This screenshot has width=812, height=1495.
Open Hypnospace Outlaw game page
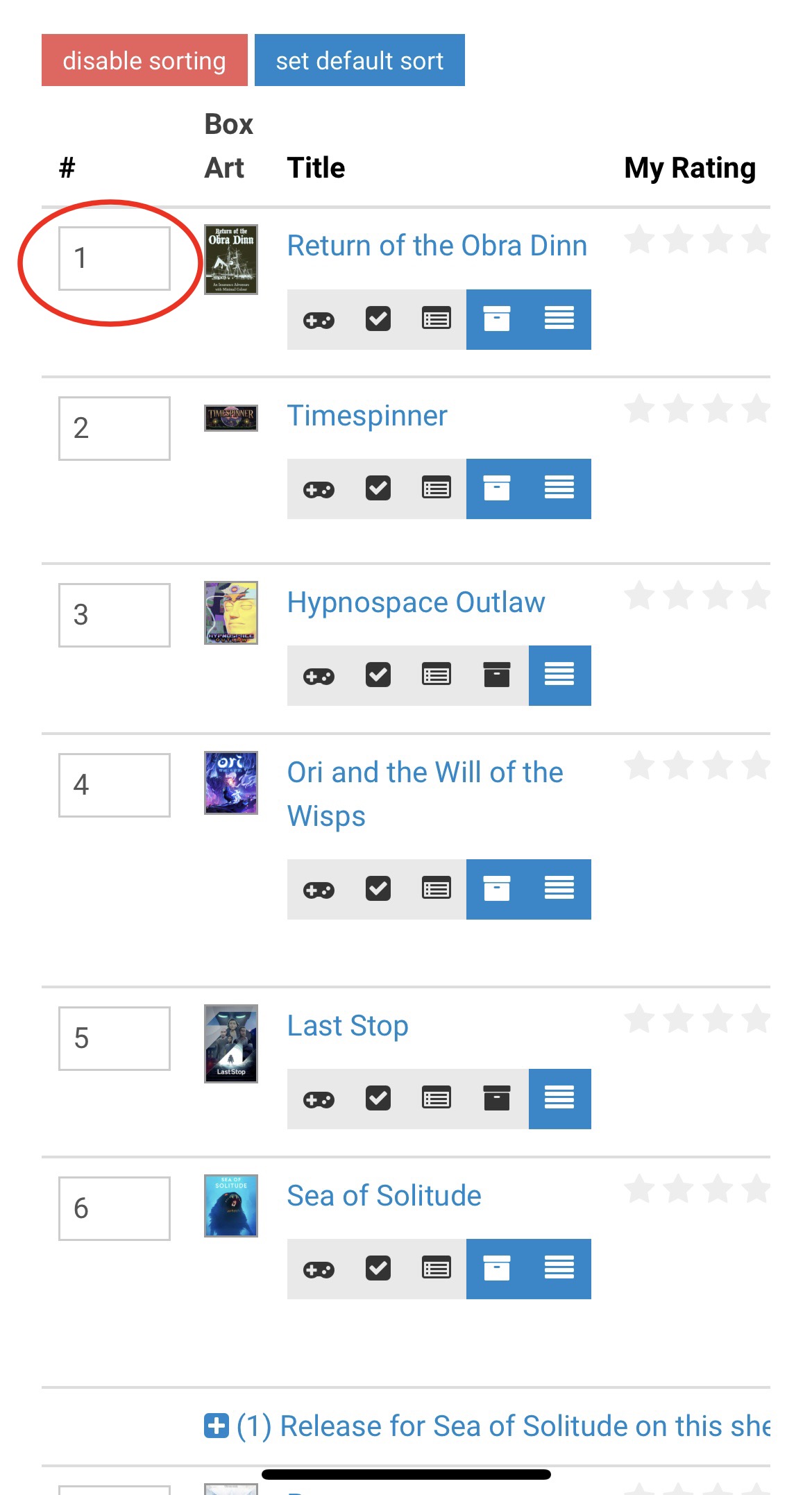pos(416,602)
